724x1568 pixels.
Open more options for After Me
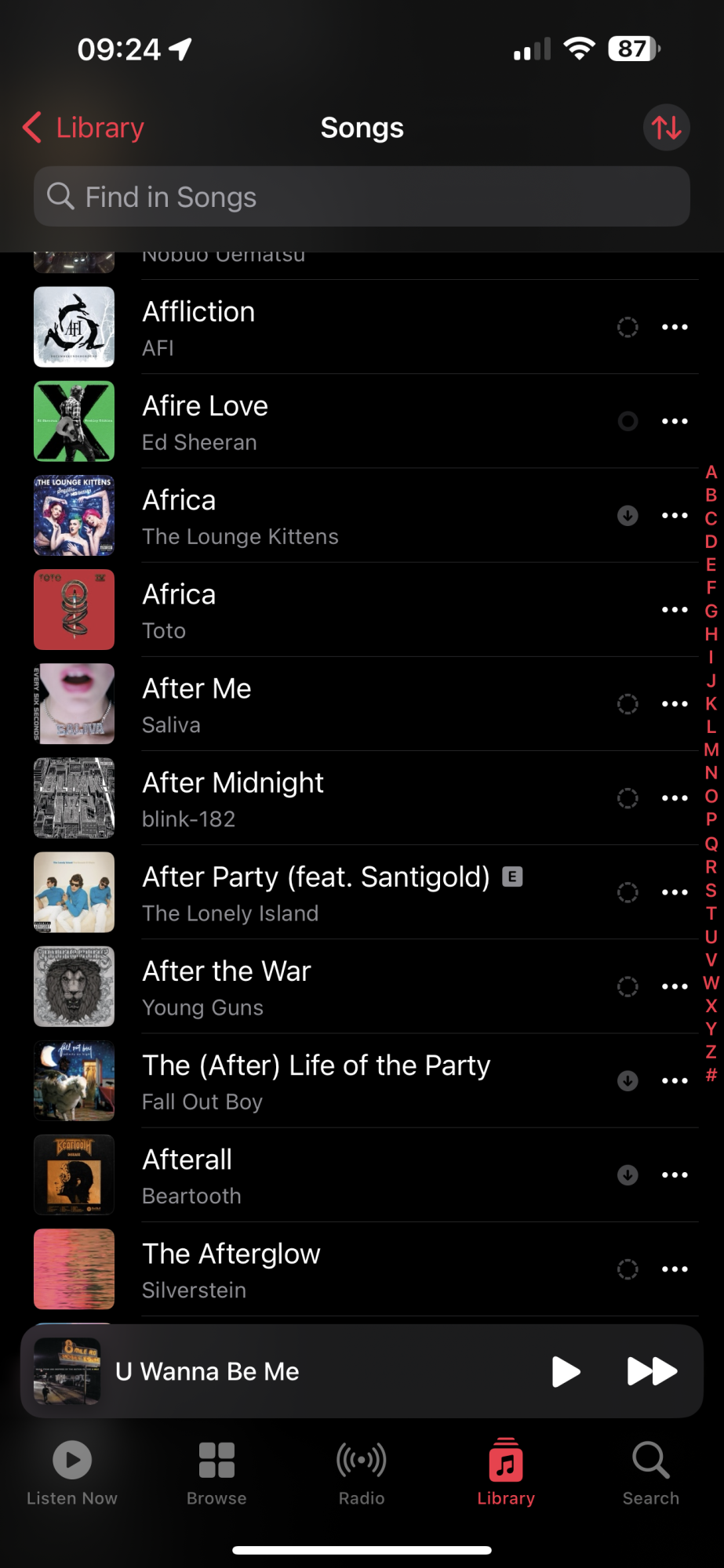point(675,704)
